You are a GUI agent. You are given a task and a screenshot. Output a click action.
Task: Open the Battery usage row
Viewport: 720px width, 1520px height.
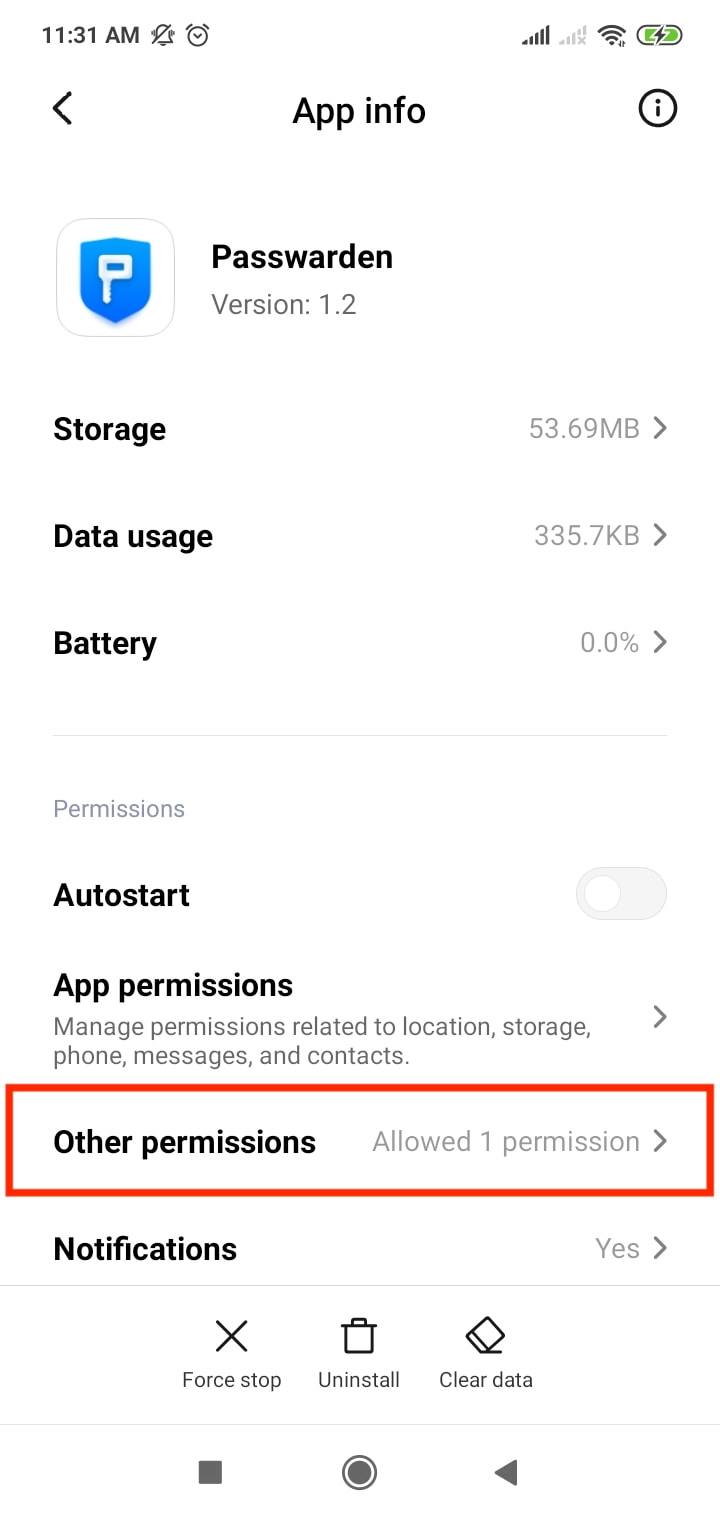(x=360, y=643)
